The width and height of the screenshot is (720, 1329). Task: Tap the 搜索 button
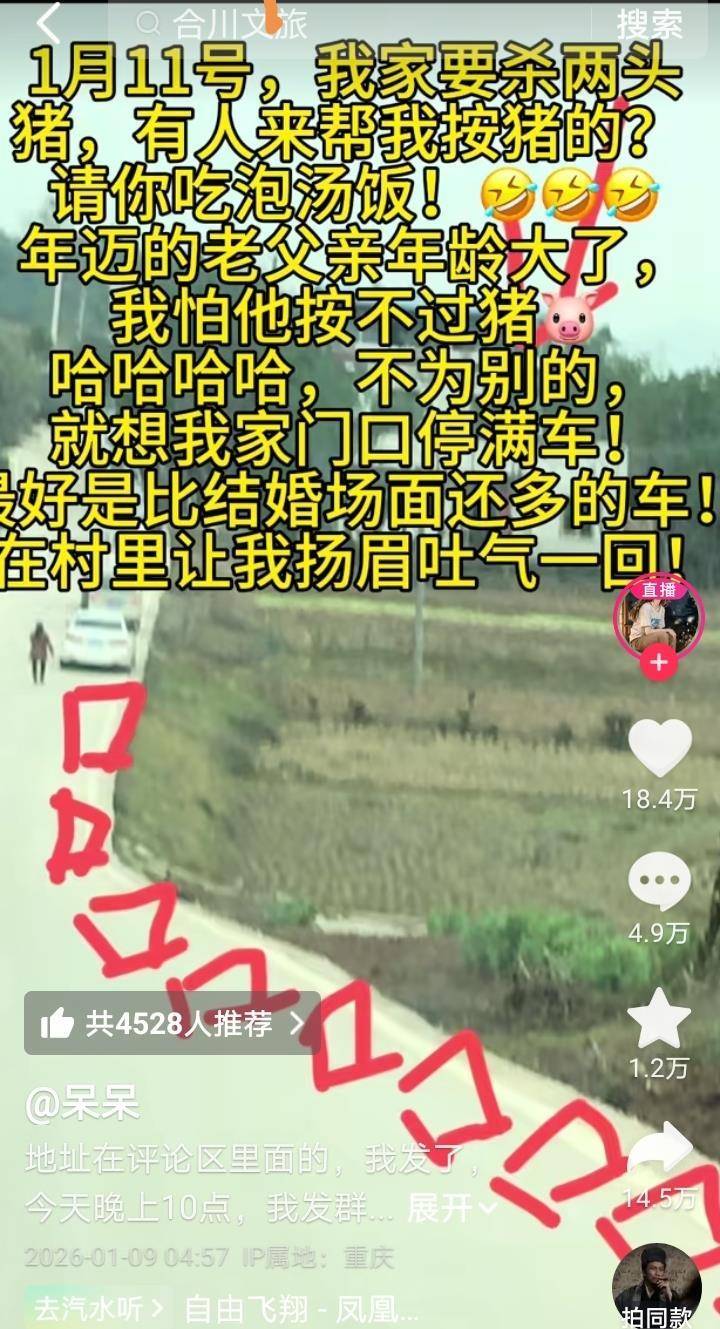click(649, 24)
